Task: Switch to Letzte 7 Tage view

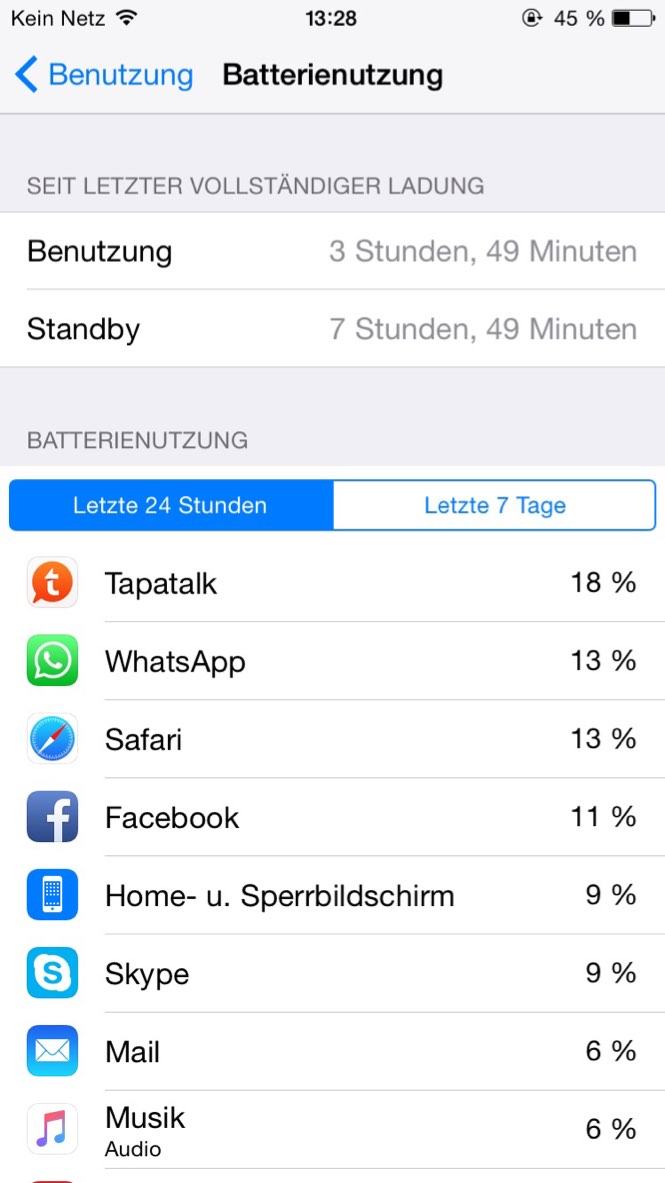Action: (x=494, y=505)
